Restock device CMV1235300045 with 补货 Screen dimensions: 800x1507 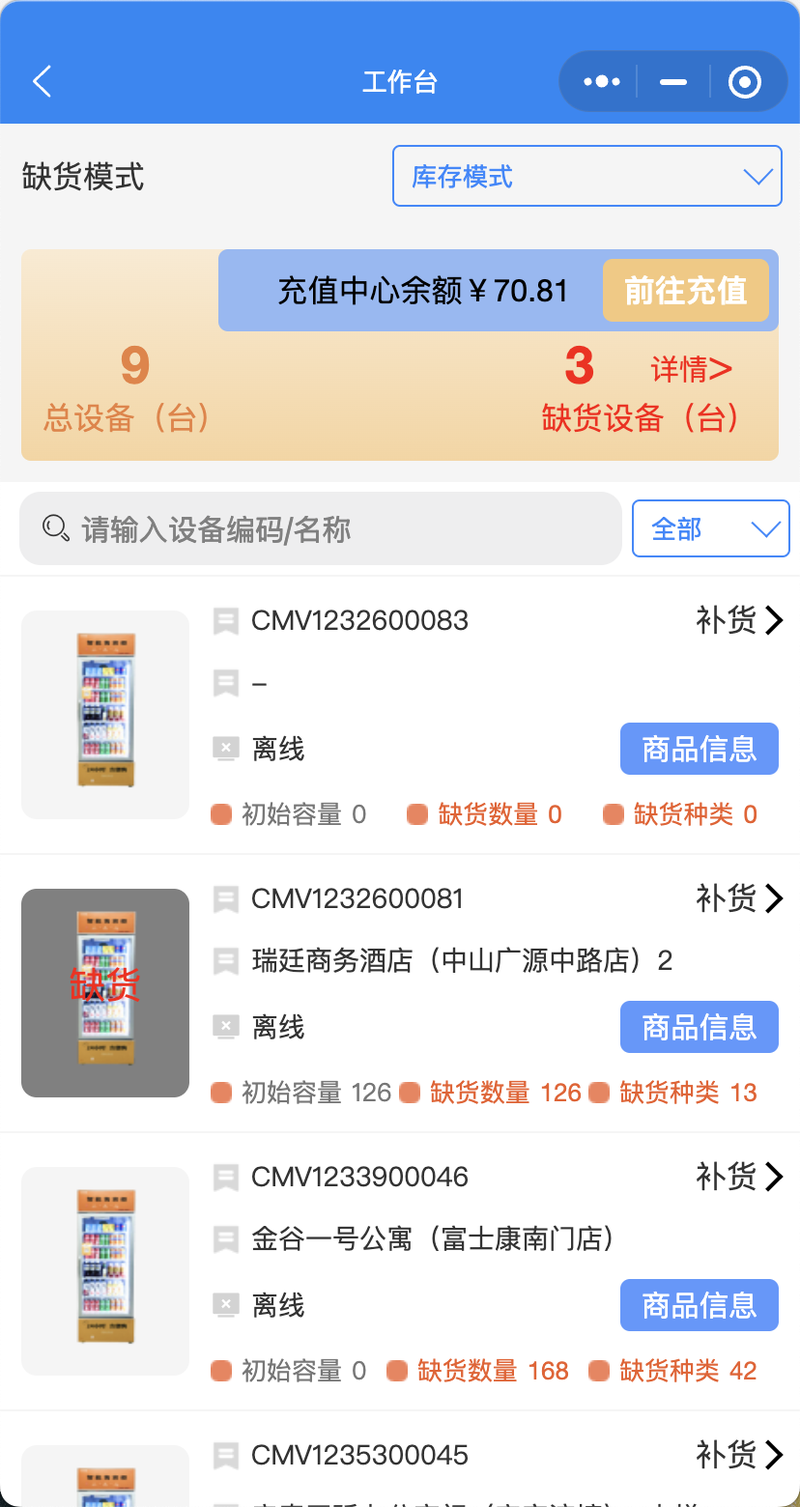click(739, 1455)
